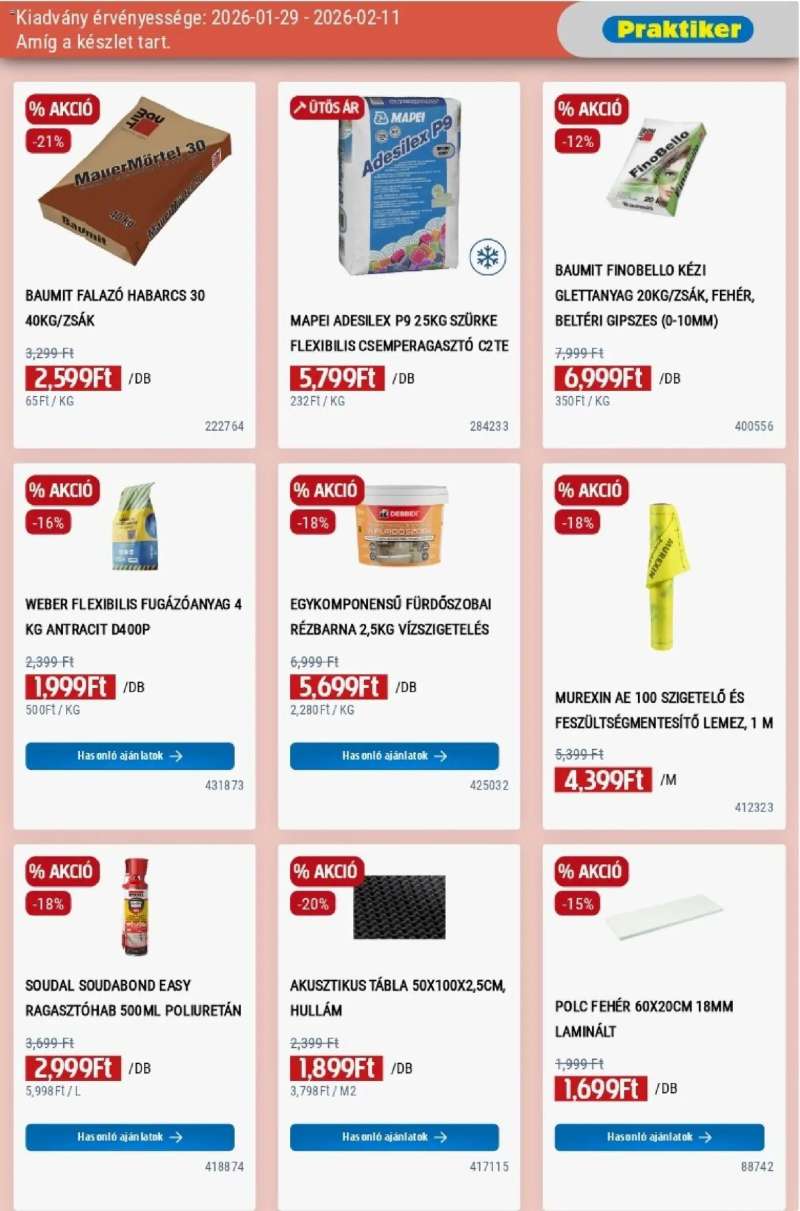Click the arrow on Akusztikus Tábla Hasonló ajánlatok
This screenshot has width=800, height=1211.
pyautogui.click(x=443, y=1137)
